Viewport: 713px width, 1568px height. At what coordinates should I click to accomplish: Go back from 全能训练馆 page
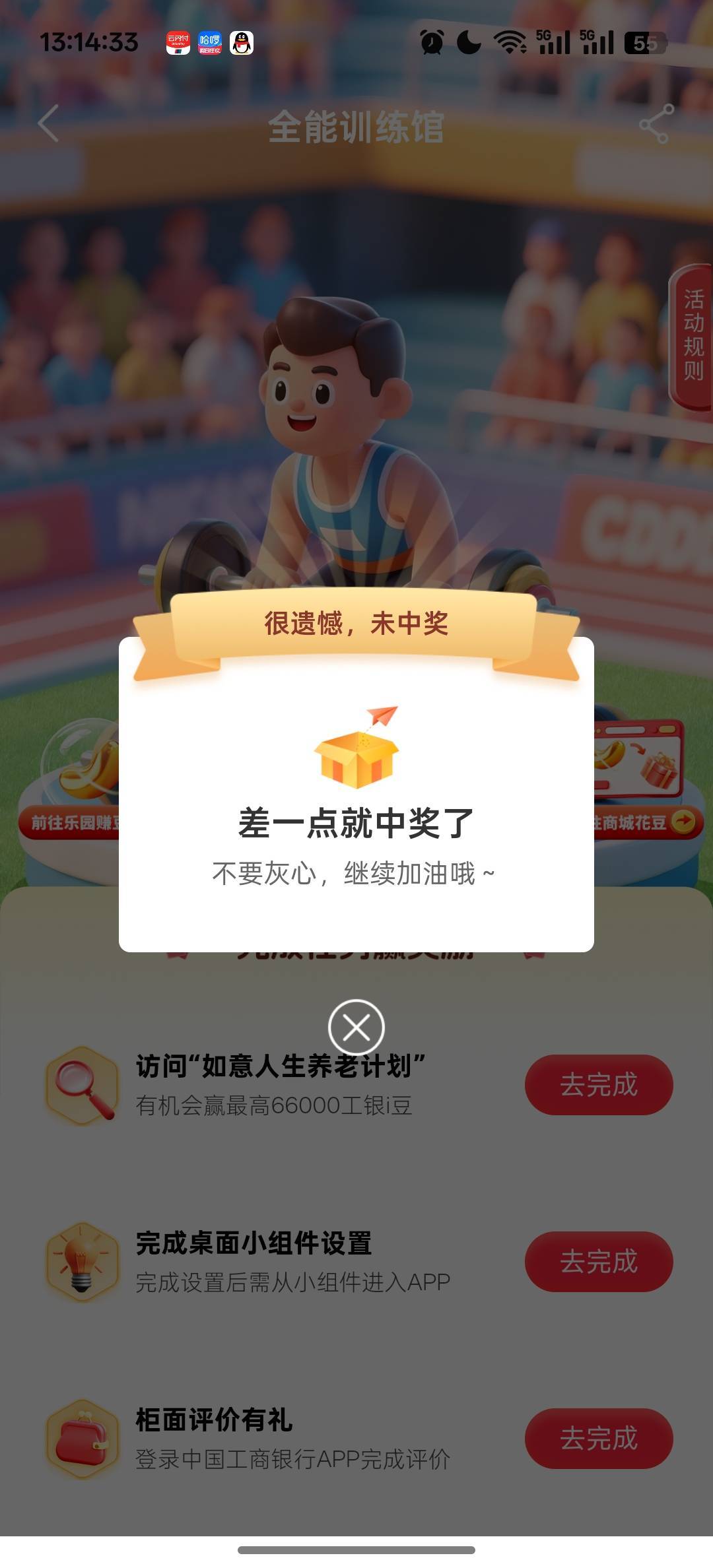[x=49, y=124]
